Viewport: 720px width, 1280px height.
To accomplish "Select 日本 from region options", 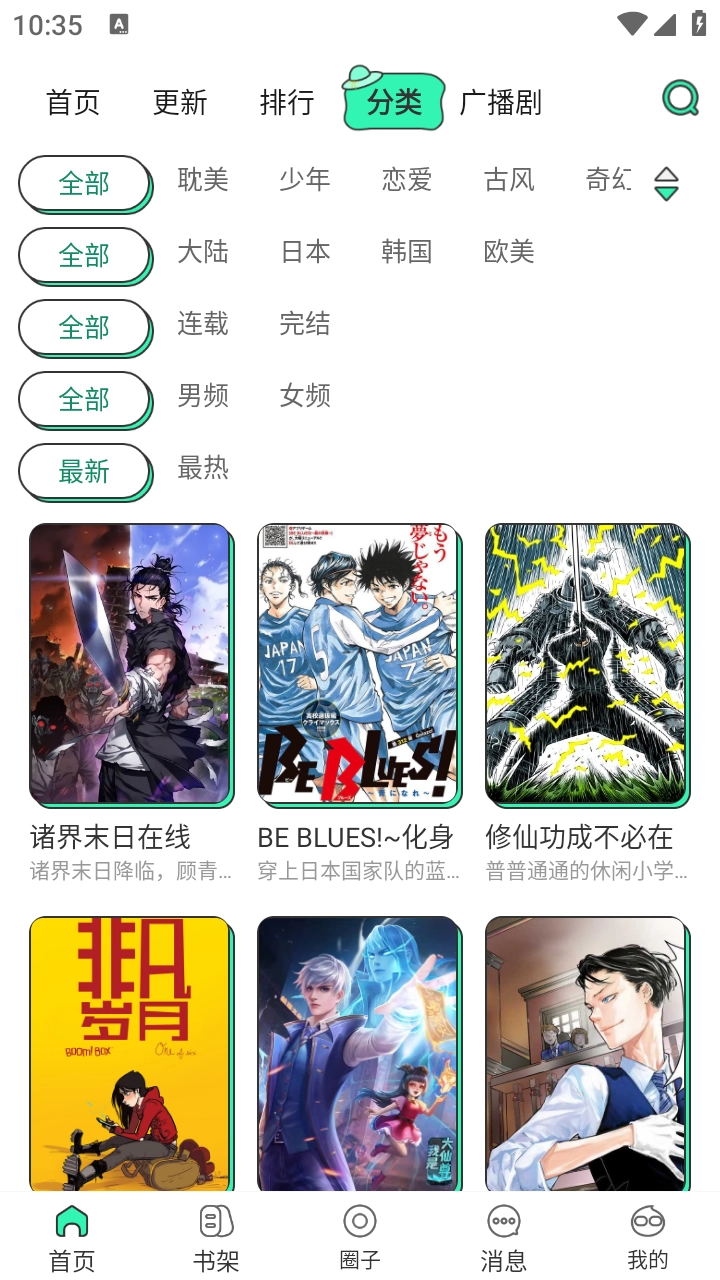I will 304,253.
